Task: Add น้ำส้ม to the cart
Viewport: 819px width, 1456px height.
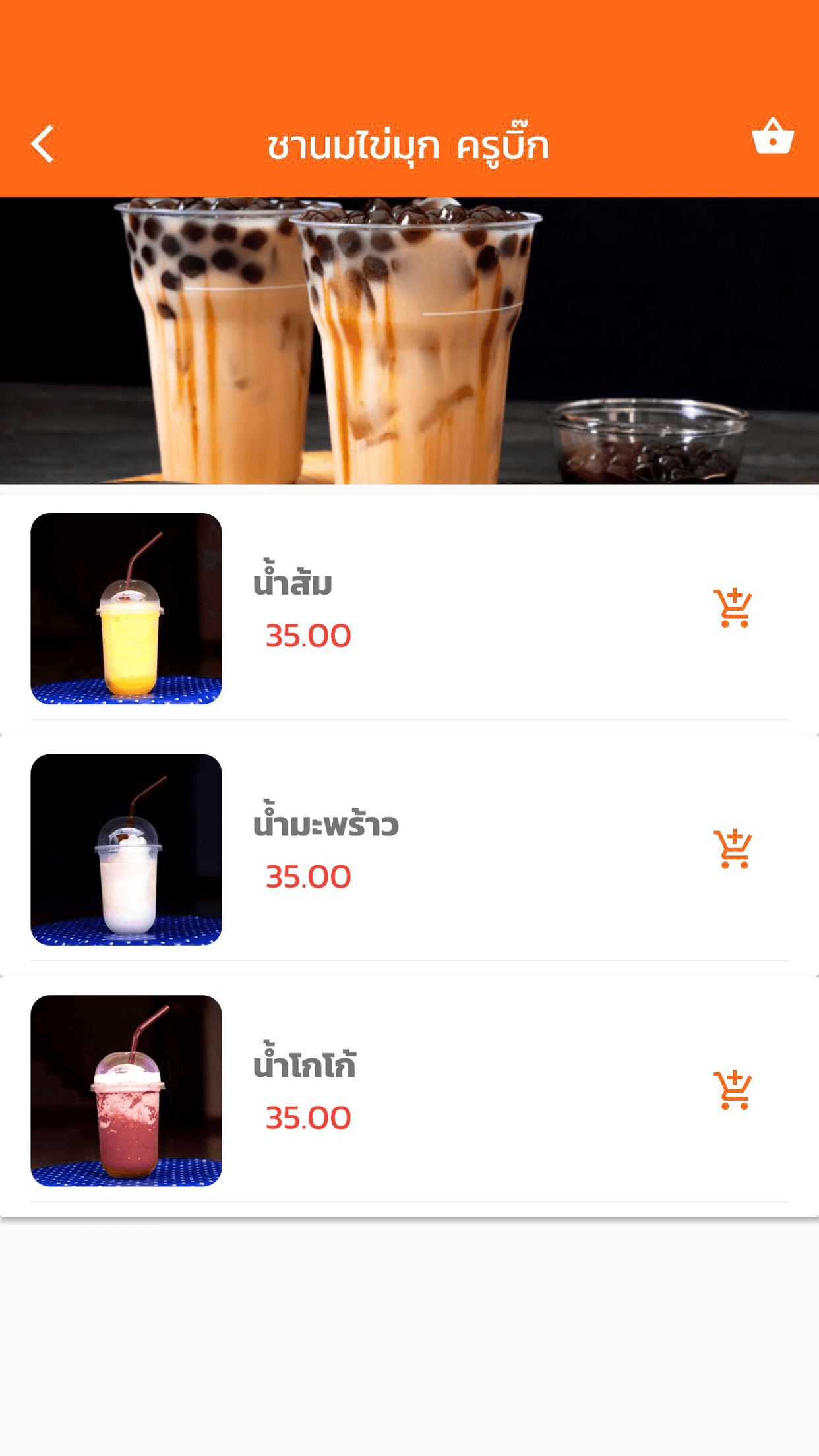Action: click(x=732, y=608)
